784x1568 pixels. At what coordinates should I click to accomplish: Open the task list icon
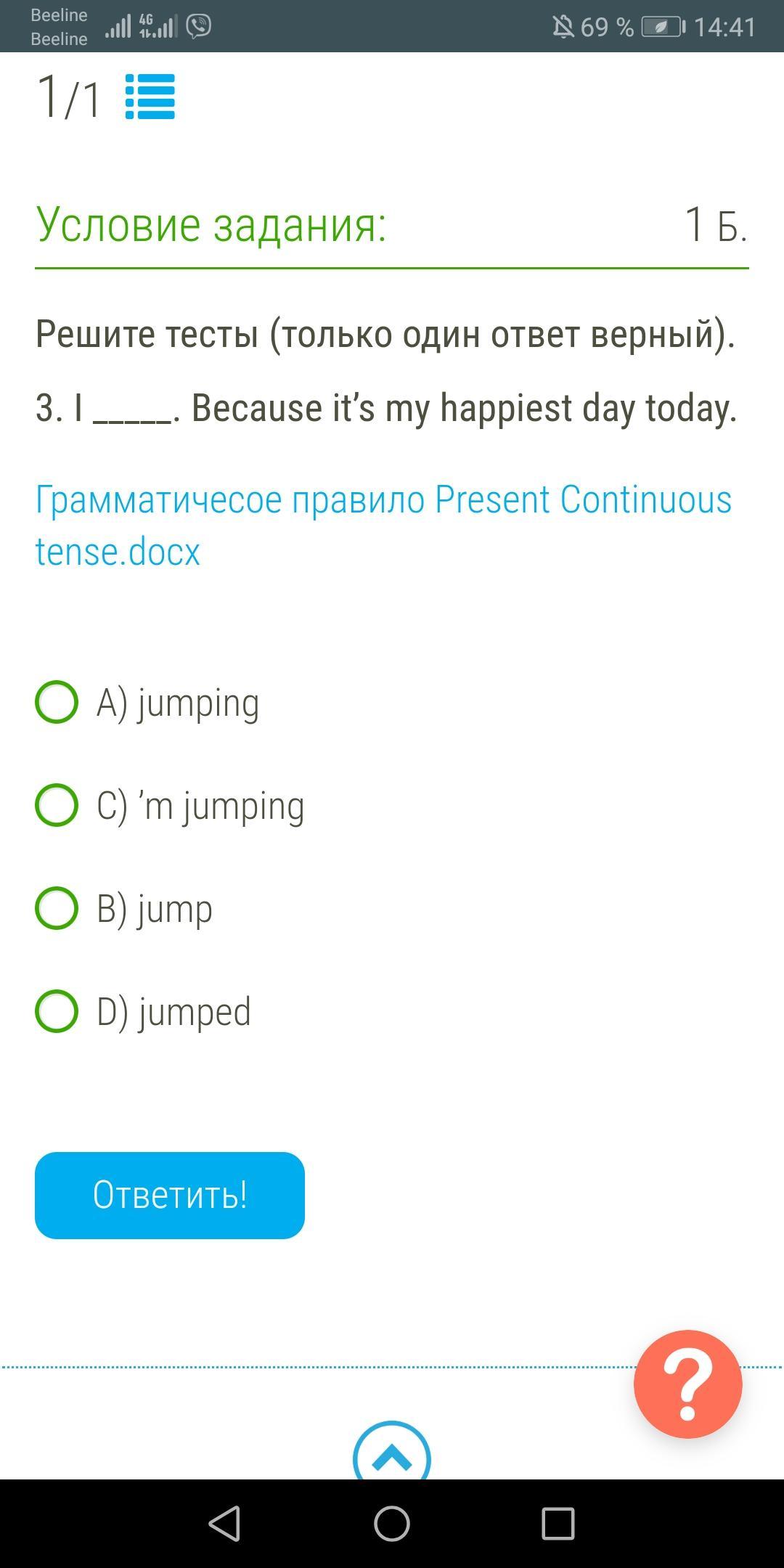[x=150, y=97]
